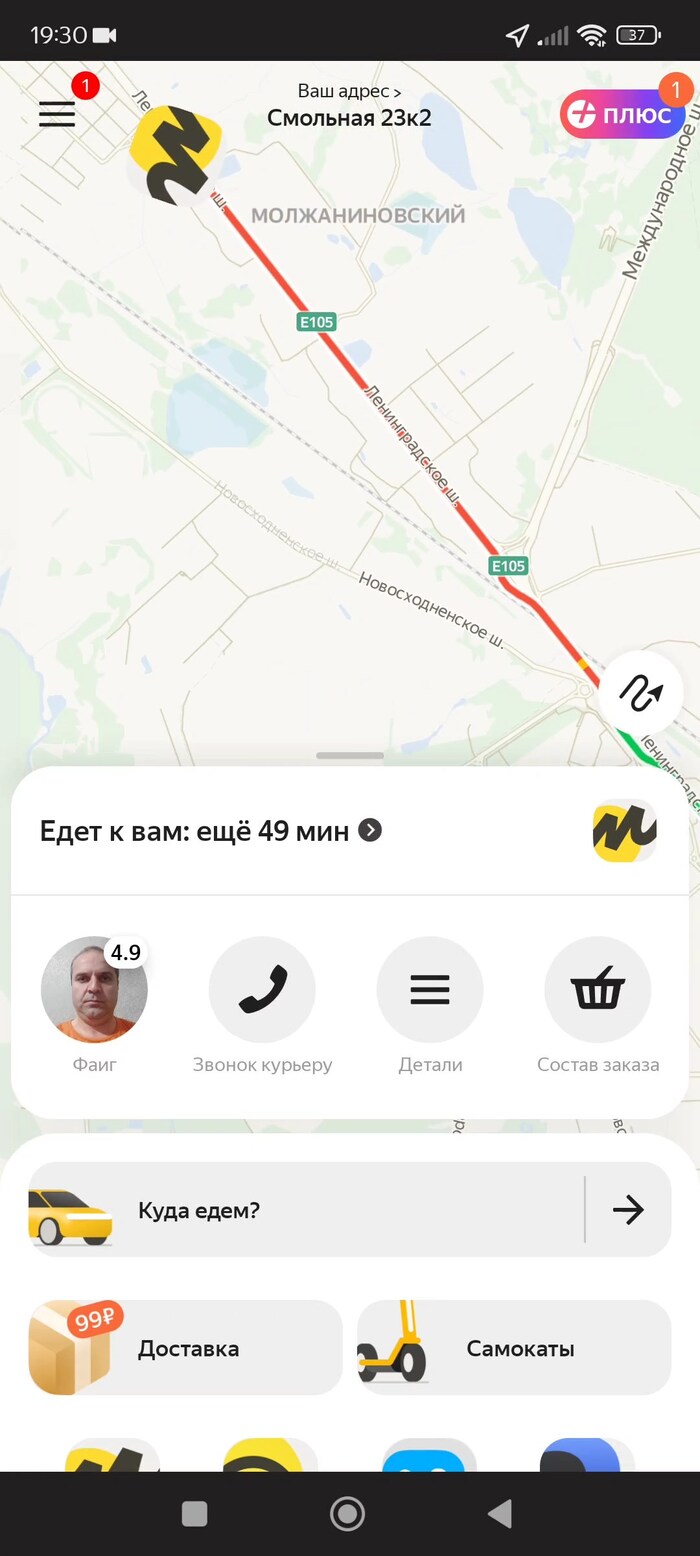Go back using the system back button
The image size is (700, 1556).
pyautogui.click(x=500, y=1514)
